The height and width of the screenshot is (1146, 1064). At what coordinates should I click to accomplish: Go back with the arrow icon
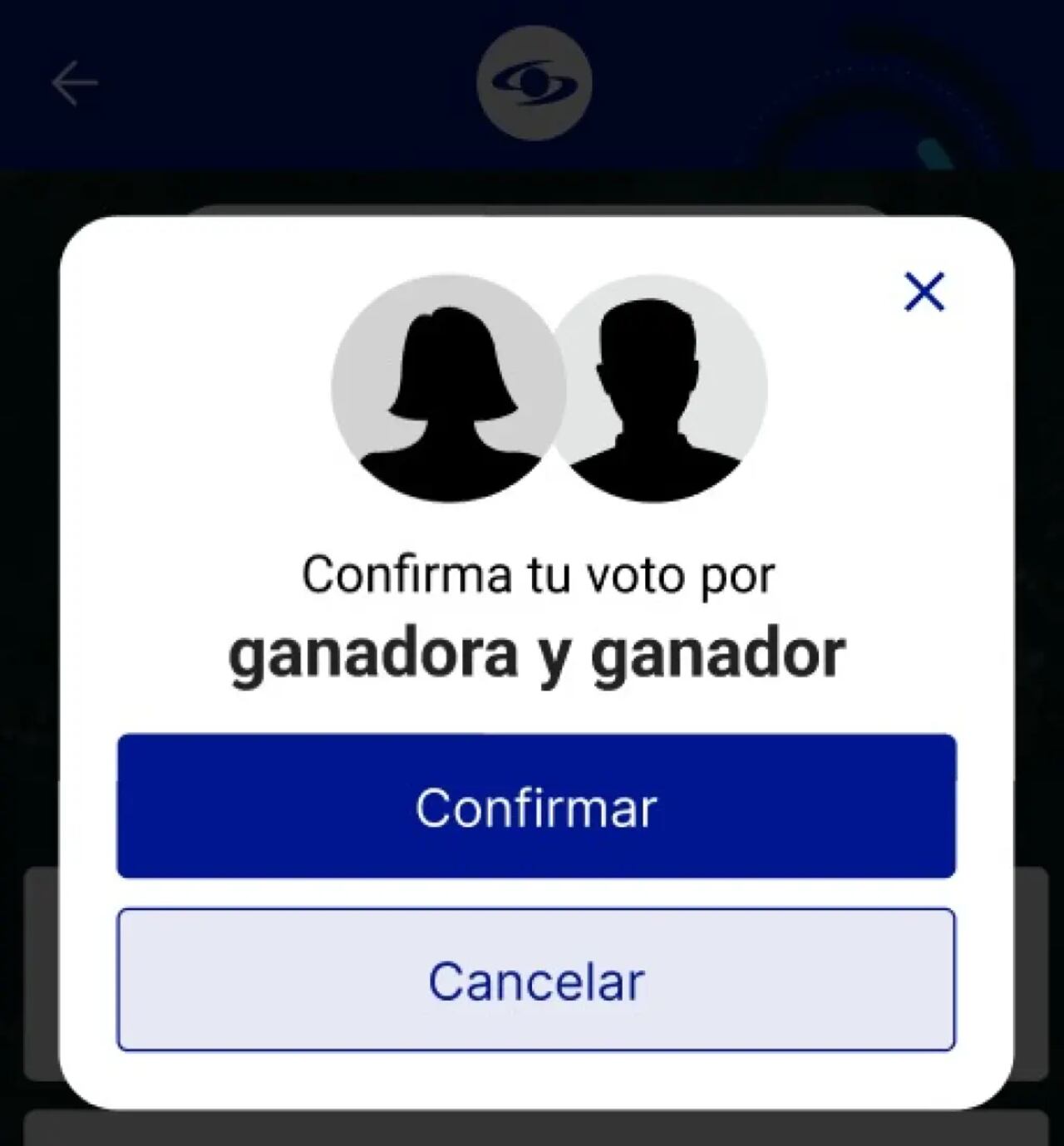point(75,83)
